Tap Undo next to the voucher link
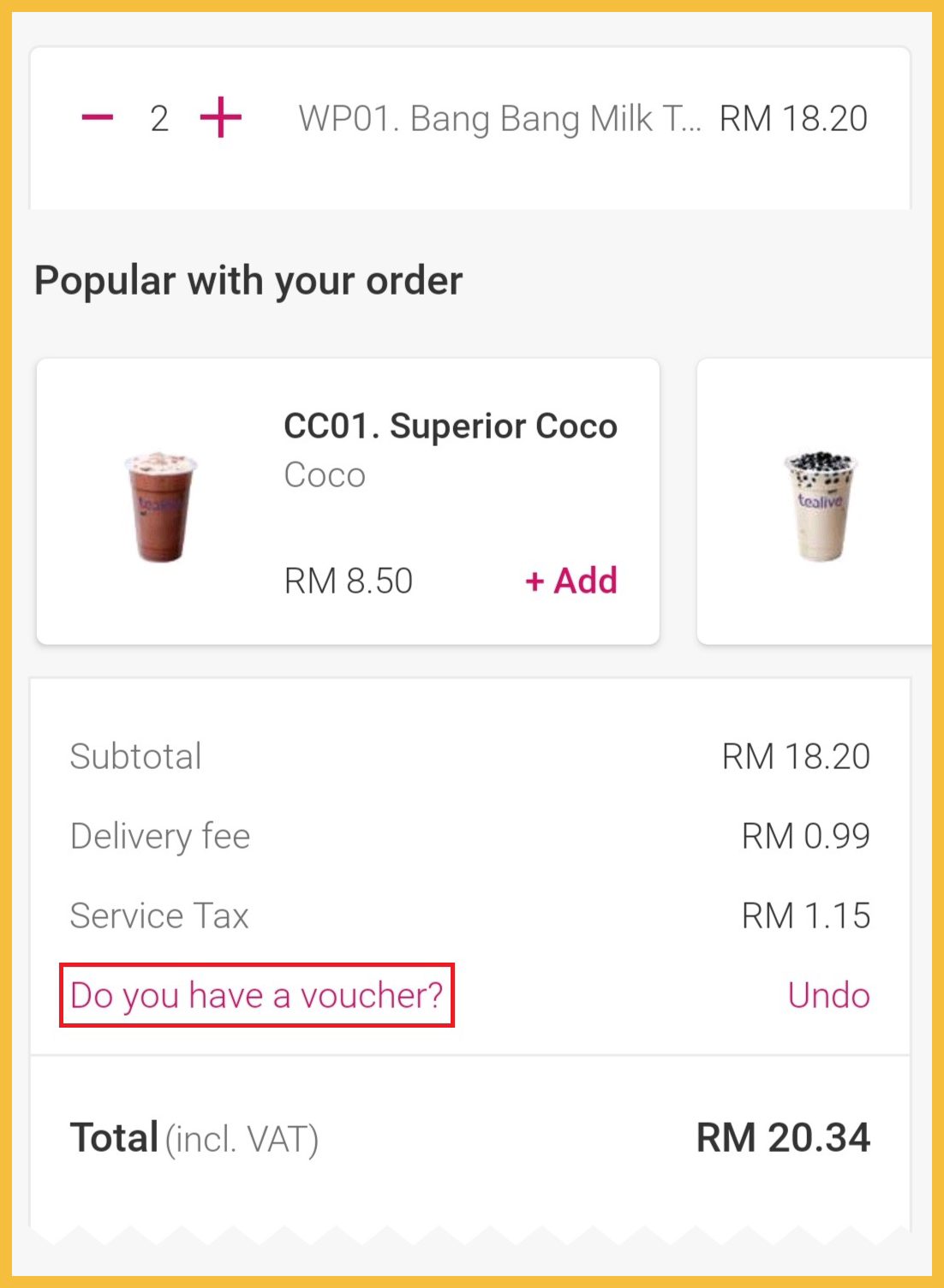 pyautogui.click(x=828, y=995)
